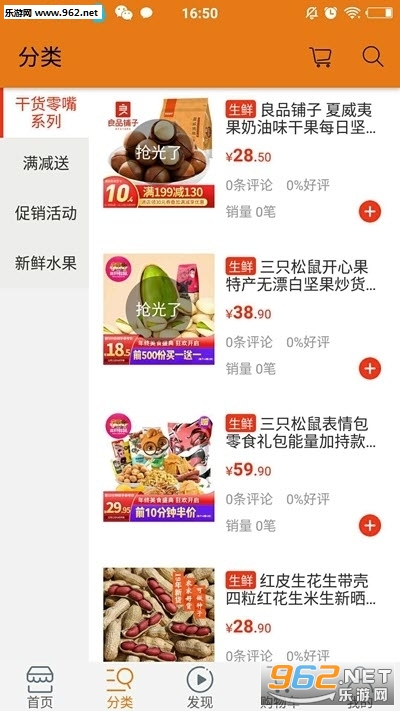Viewport: 400px width, 711px height.
Task: Switch to the 满减送 category
Action: tap(45, 163)
